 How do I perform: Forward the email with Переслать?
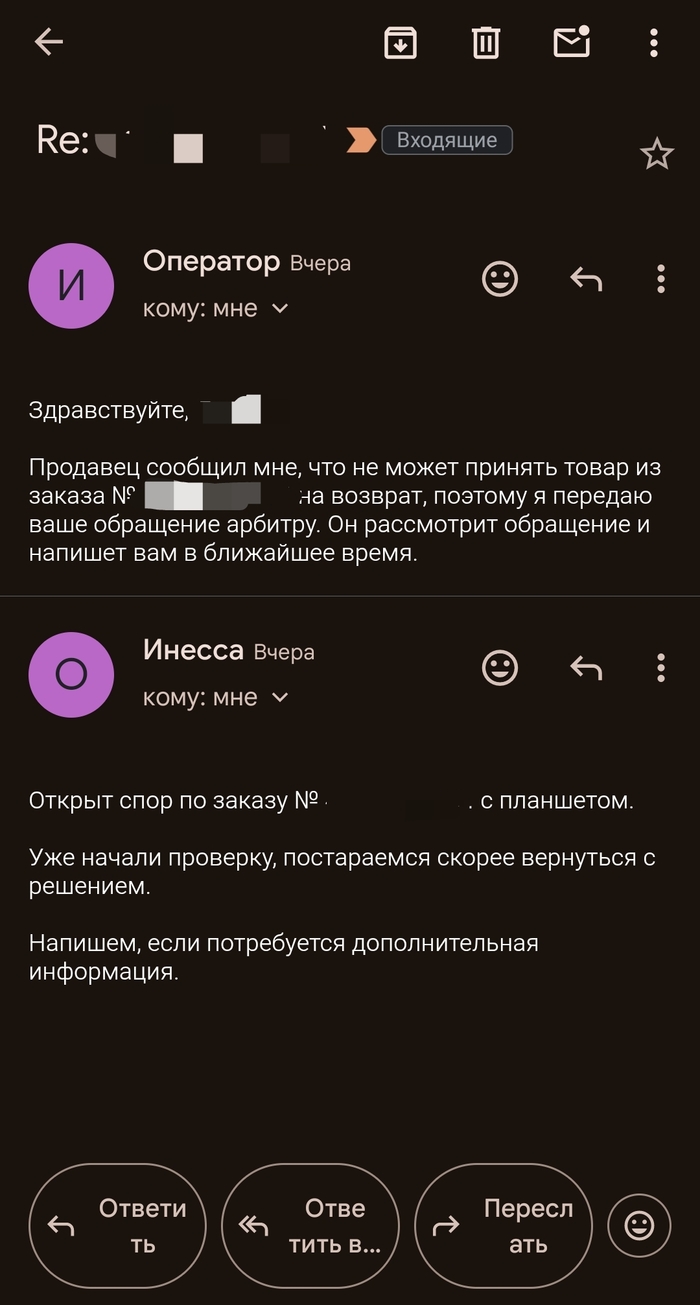pyautogui.click(x=503, y=1226)
